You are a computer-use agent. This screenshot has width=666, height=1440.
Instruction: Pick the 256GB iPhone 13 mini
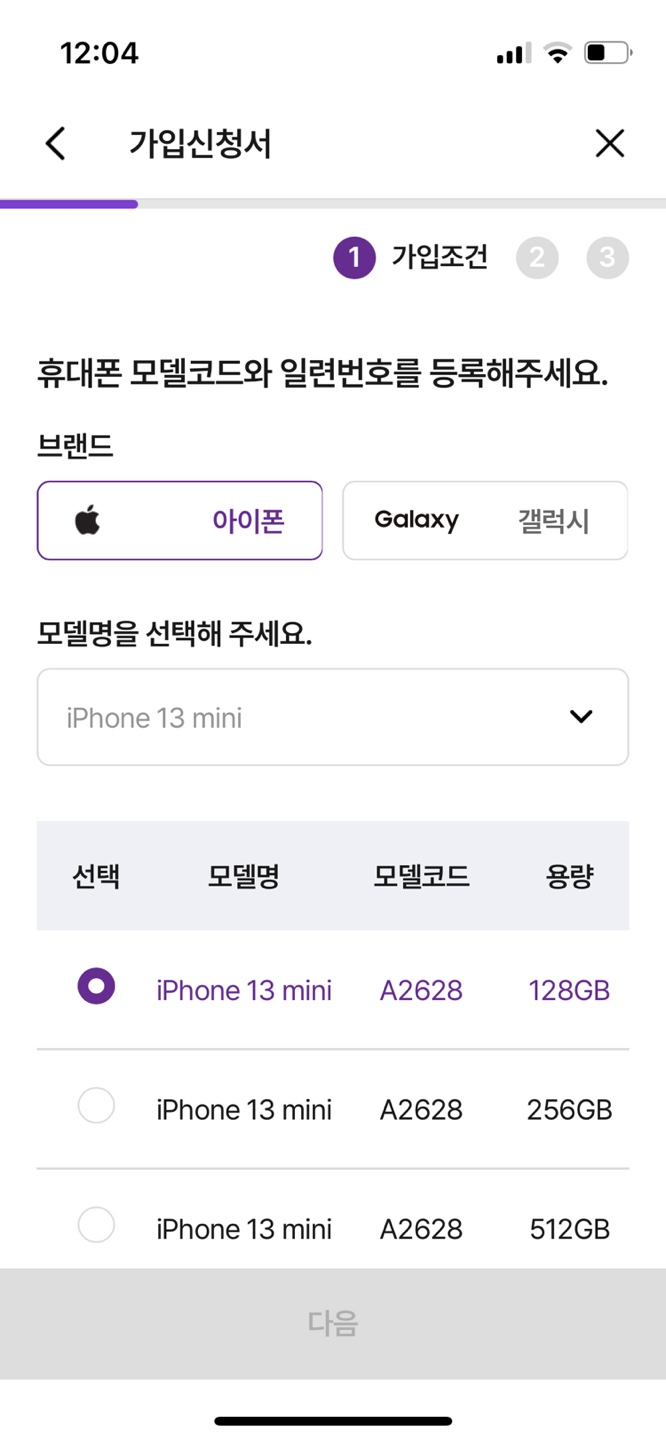point(97,1106)
